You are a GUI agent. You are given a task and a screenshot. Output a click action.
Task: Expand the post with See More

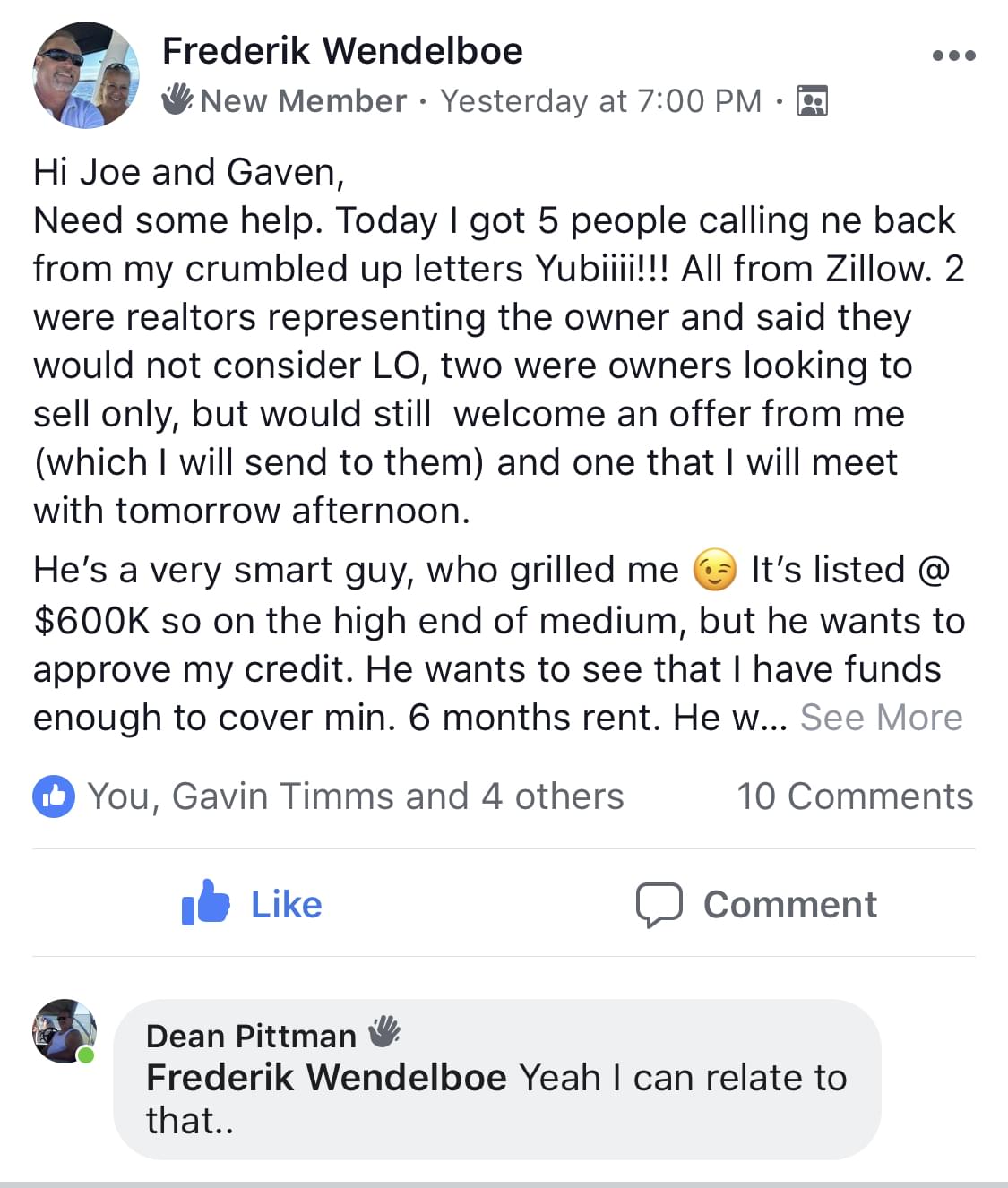click(x=881, y=718)
